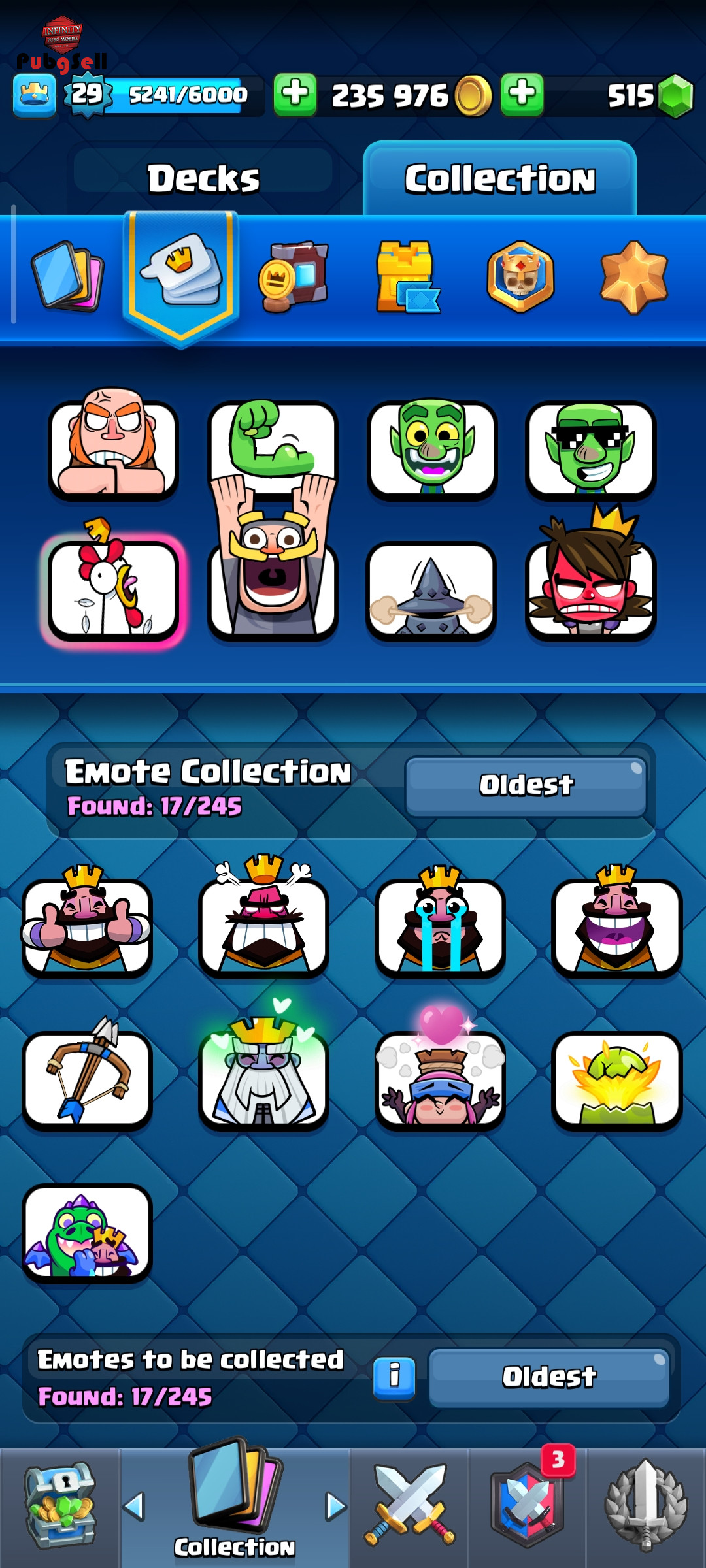Open the player profile crown icon
The width and height of the screenshot is (706, 1568).
(34, 95)
